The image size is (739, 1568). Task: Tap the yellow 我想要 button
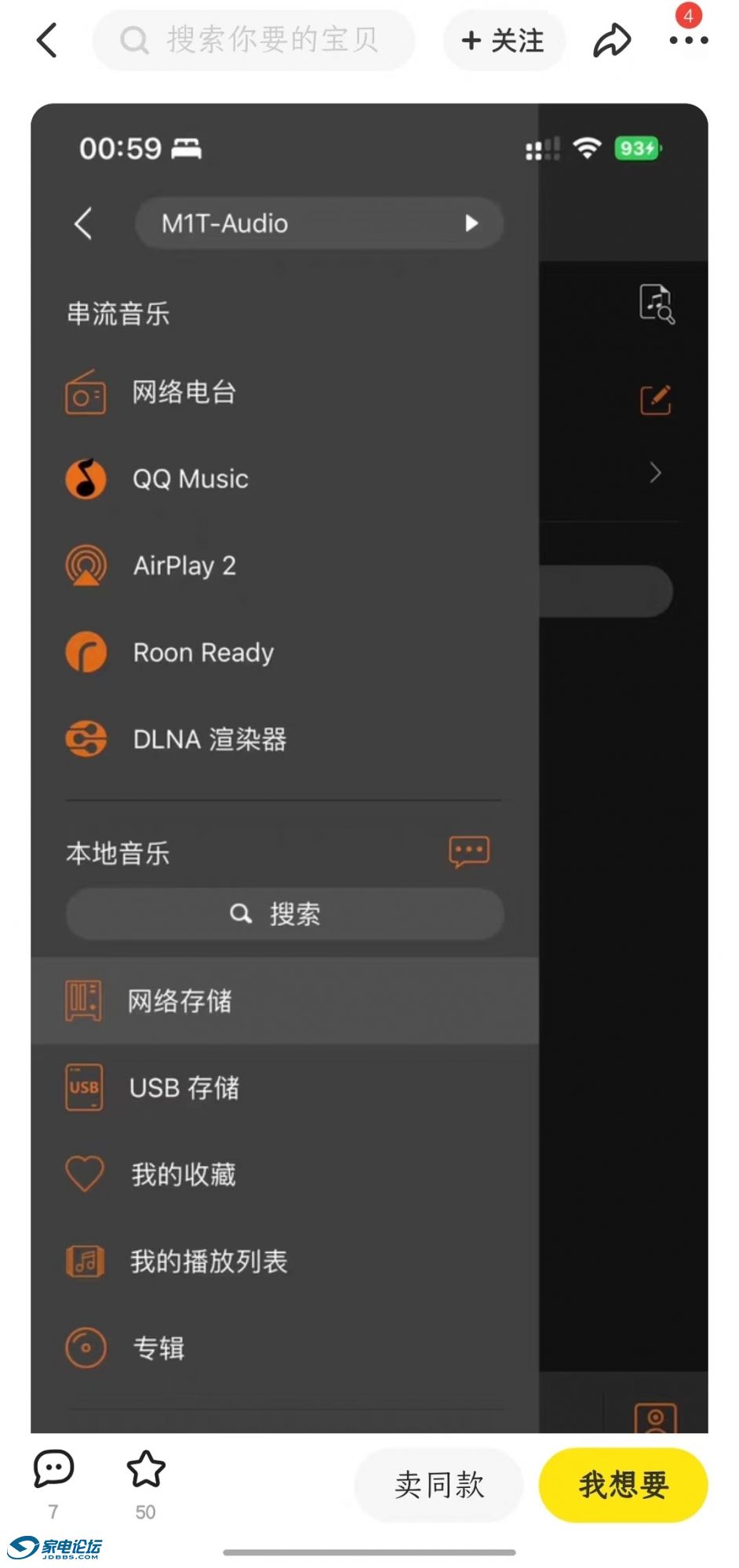click(x=624, y=1485)
